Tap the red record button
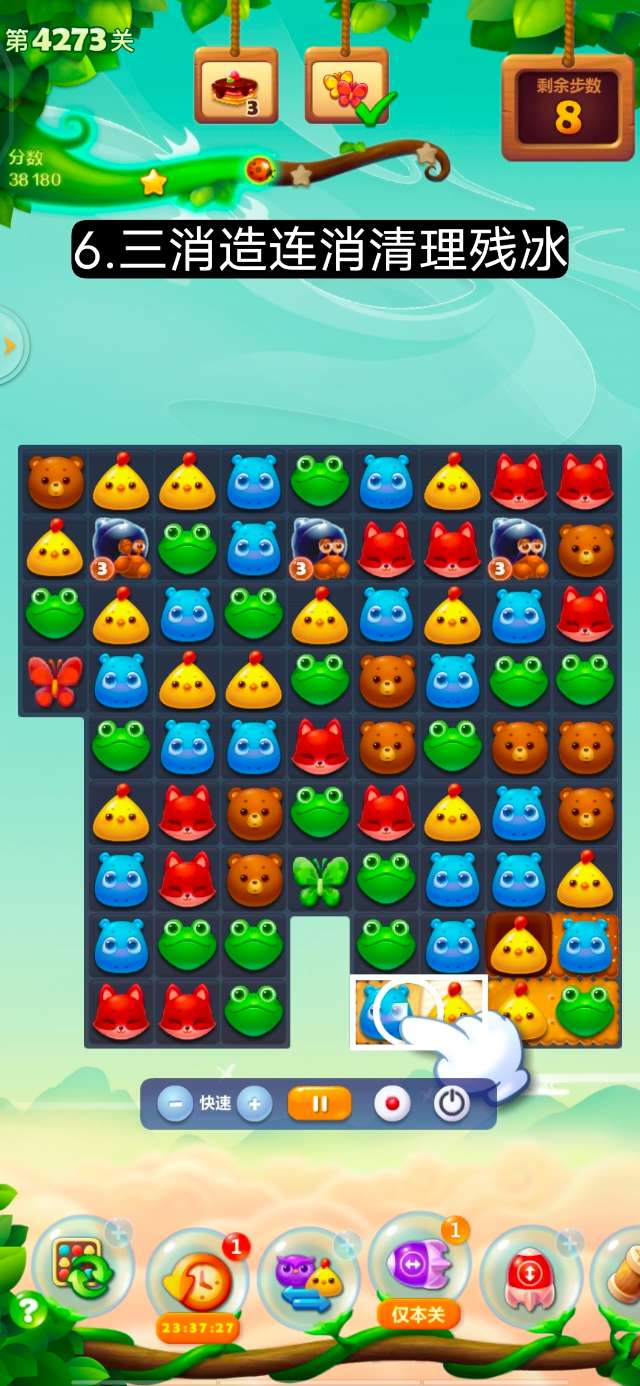Image resolution: width=640 pixels, height=1386 pixels. [x=392, y=1104]
